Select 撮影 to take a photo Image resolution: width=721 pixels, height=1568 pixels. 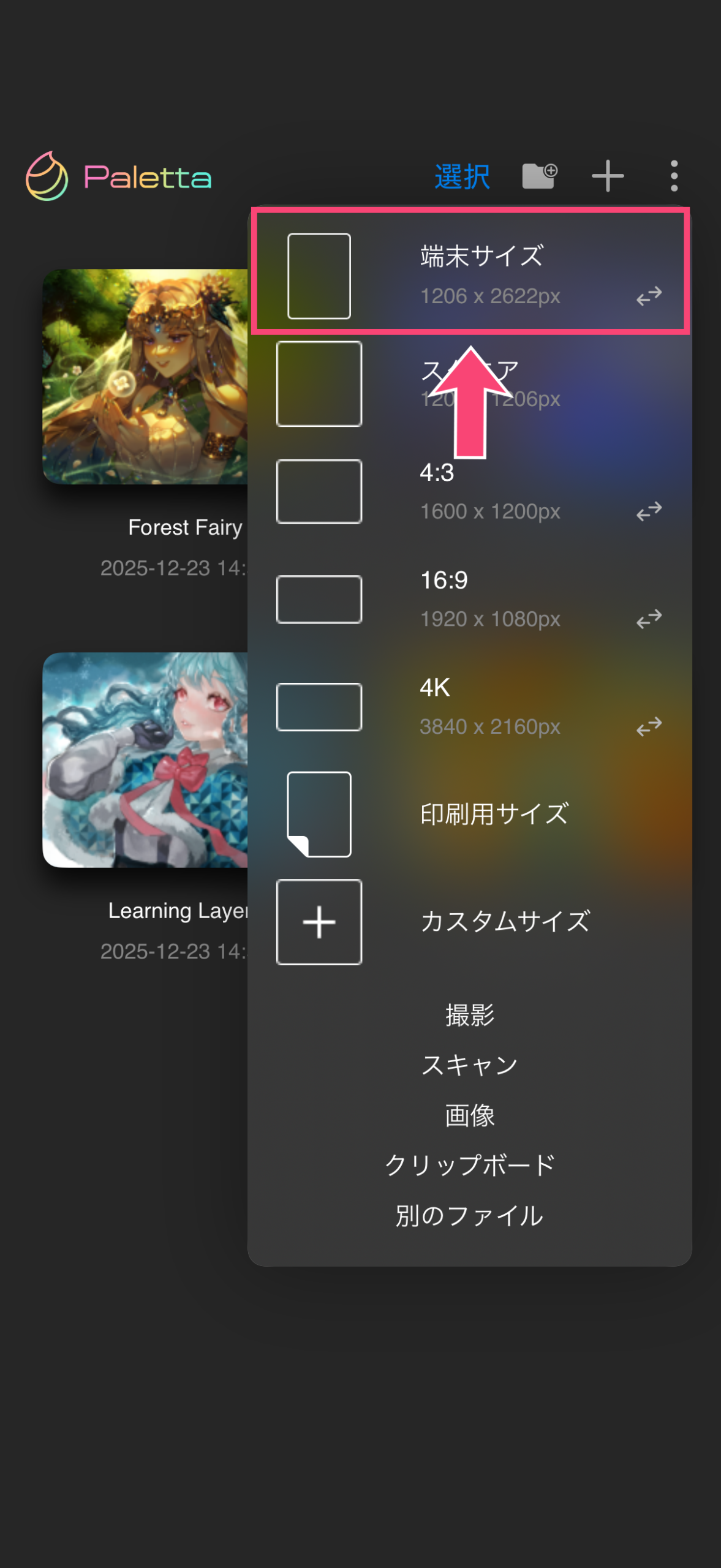469,1015
